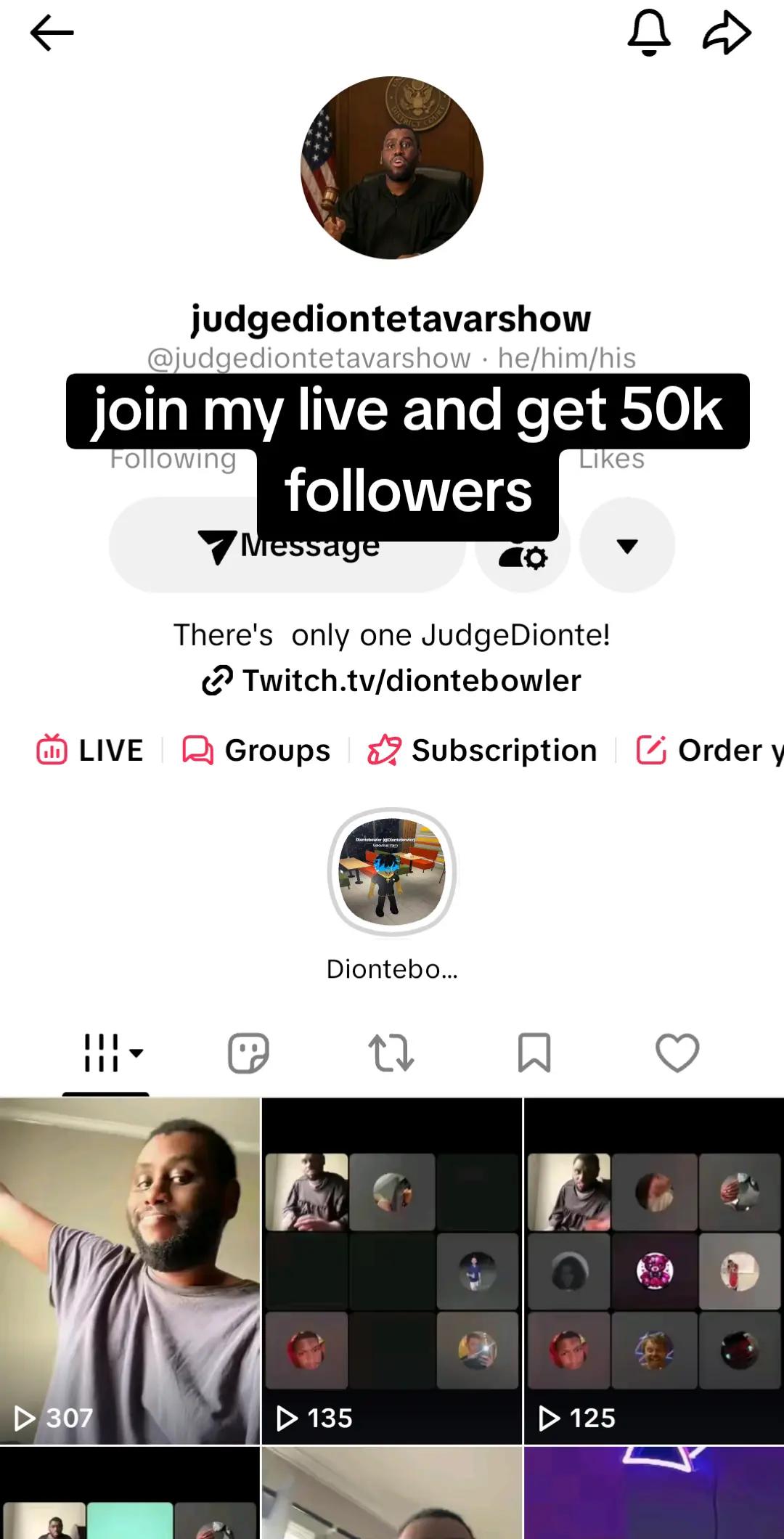
Task: Play the video with 135 views
Action: click(392, 1271)
